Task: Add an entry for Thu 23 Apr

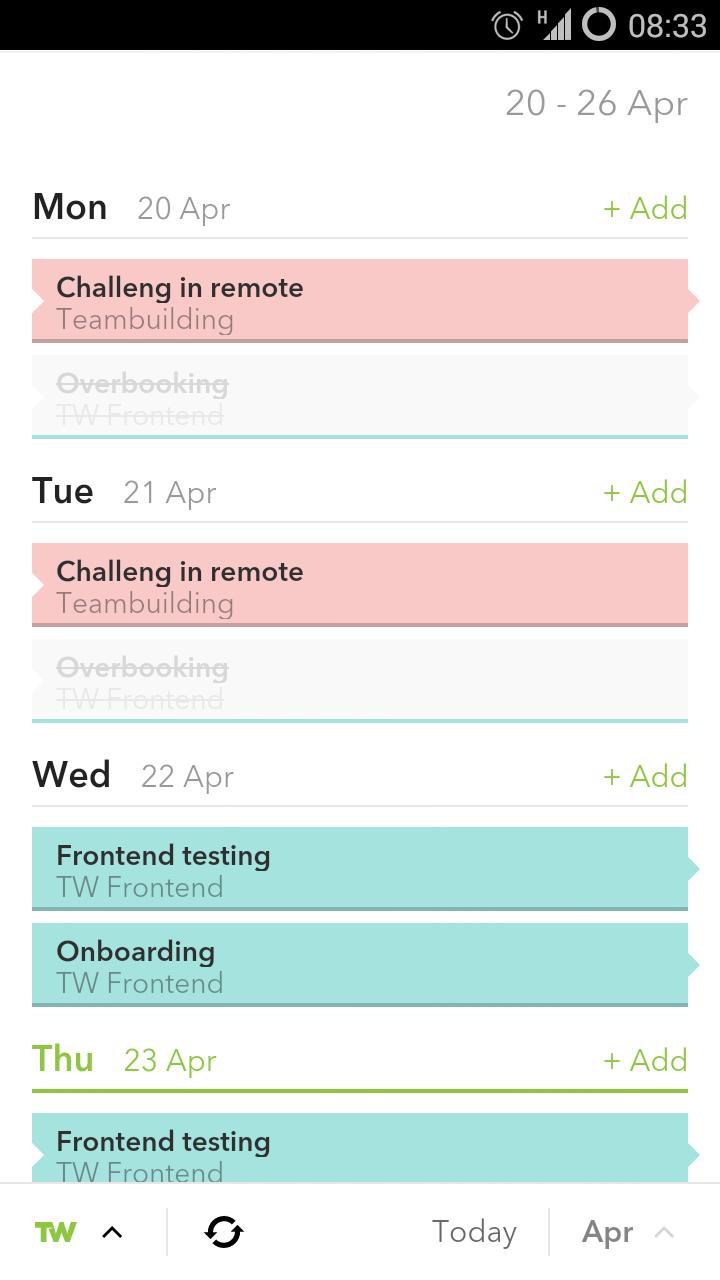Action: [x=645, y=1060]
